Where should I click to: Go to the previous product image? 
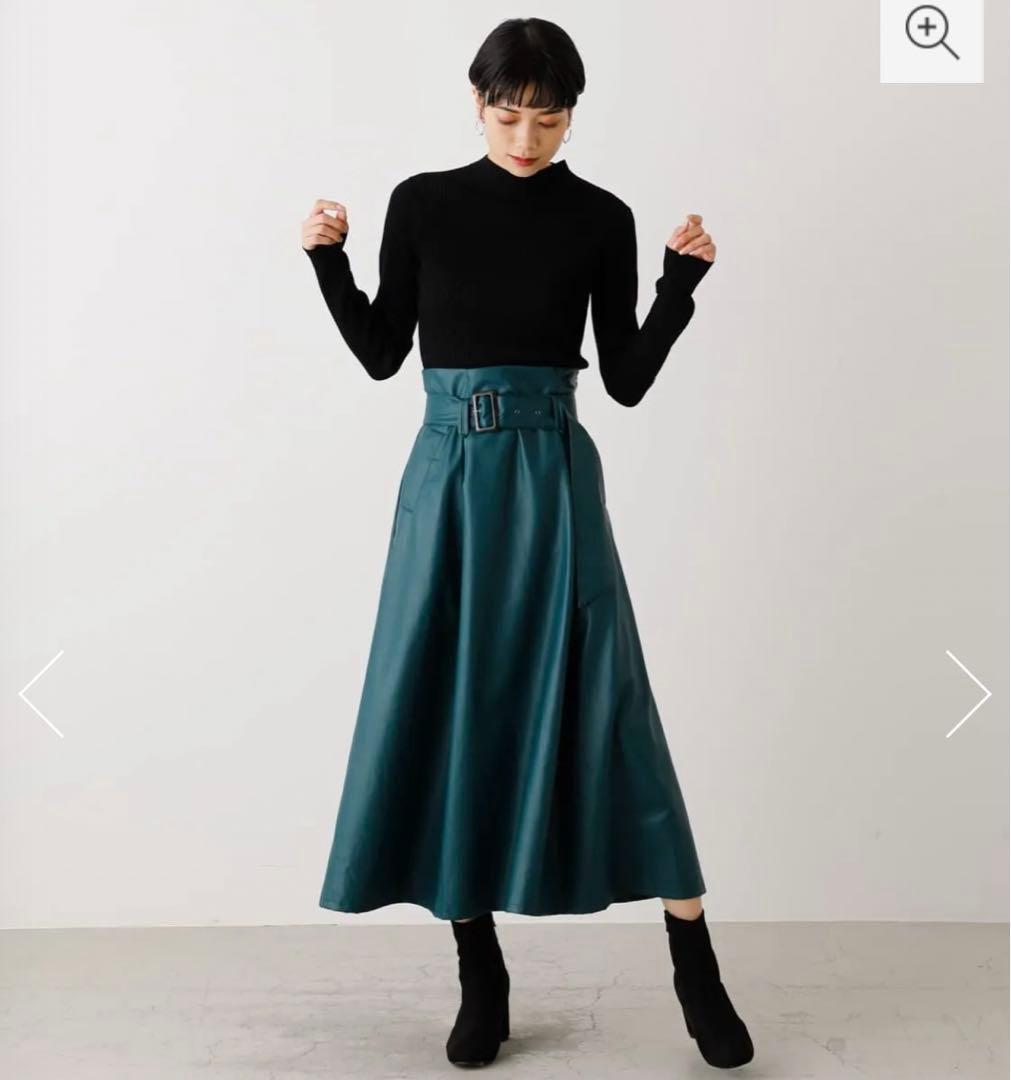pyautogui.click(x=41, y=694)
